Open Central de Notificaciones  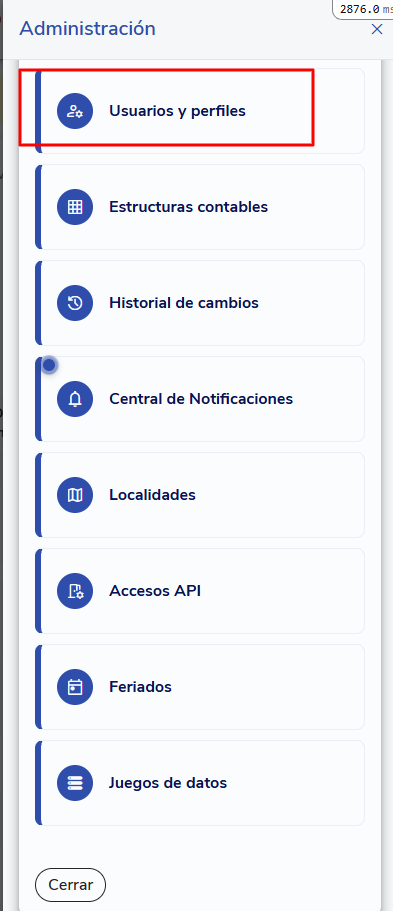click(200, 399)
